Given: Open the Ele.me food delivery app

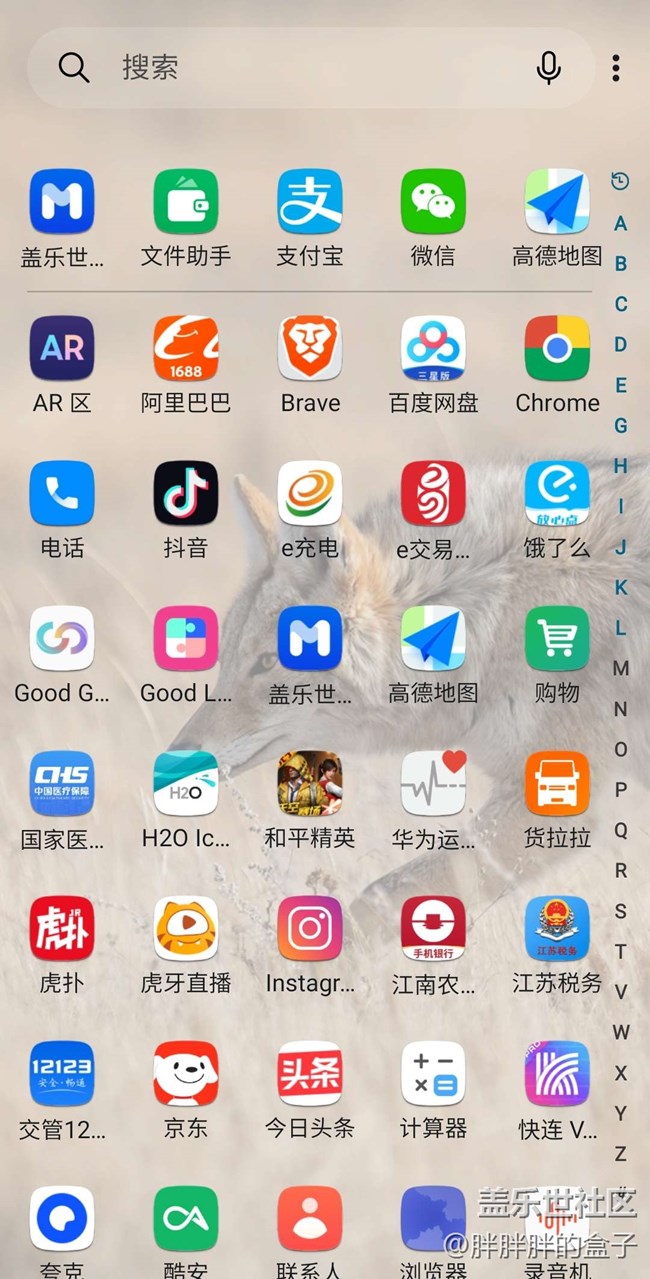Looking at the screenshot, I should 557,493.
